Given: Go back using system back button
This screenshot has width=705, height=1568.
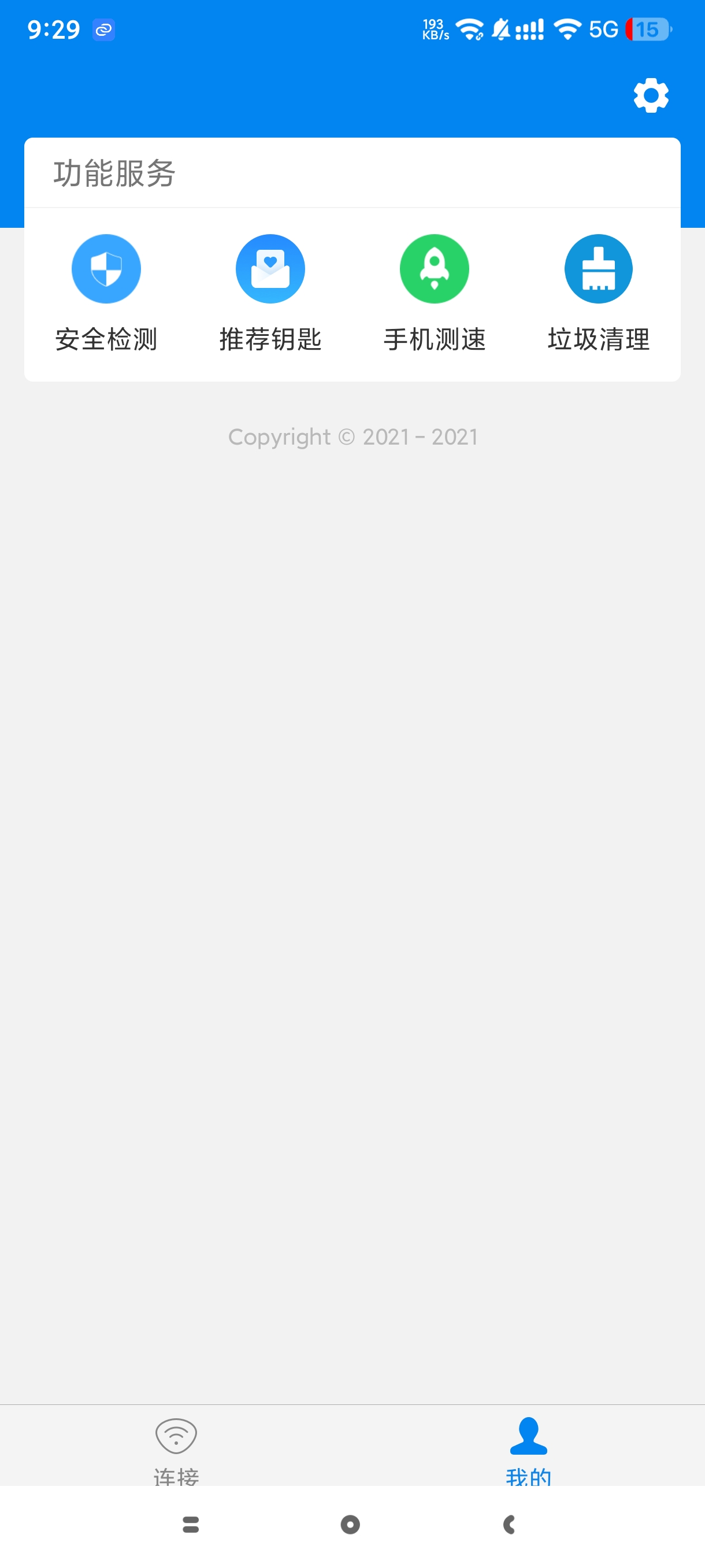Looking at the screenshot, I should point(510,1524).
